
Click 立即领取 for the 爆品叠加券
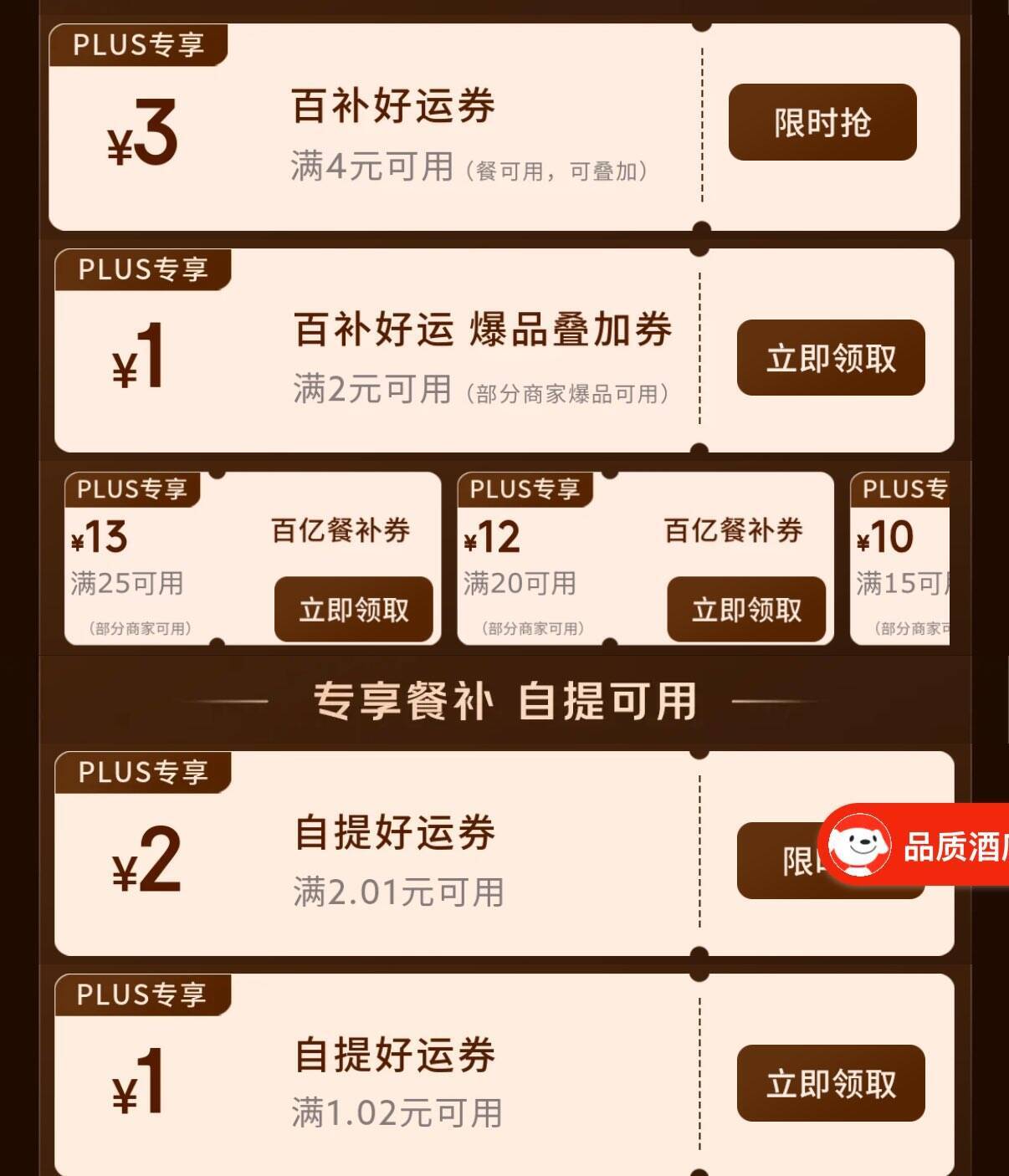coord(831,358)
